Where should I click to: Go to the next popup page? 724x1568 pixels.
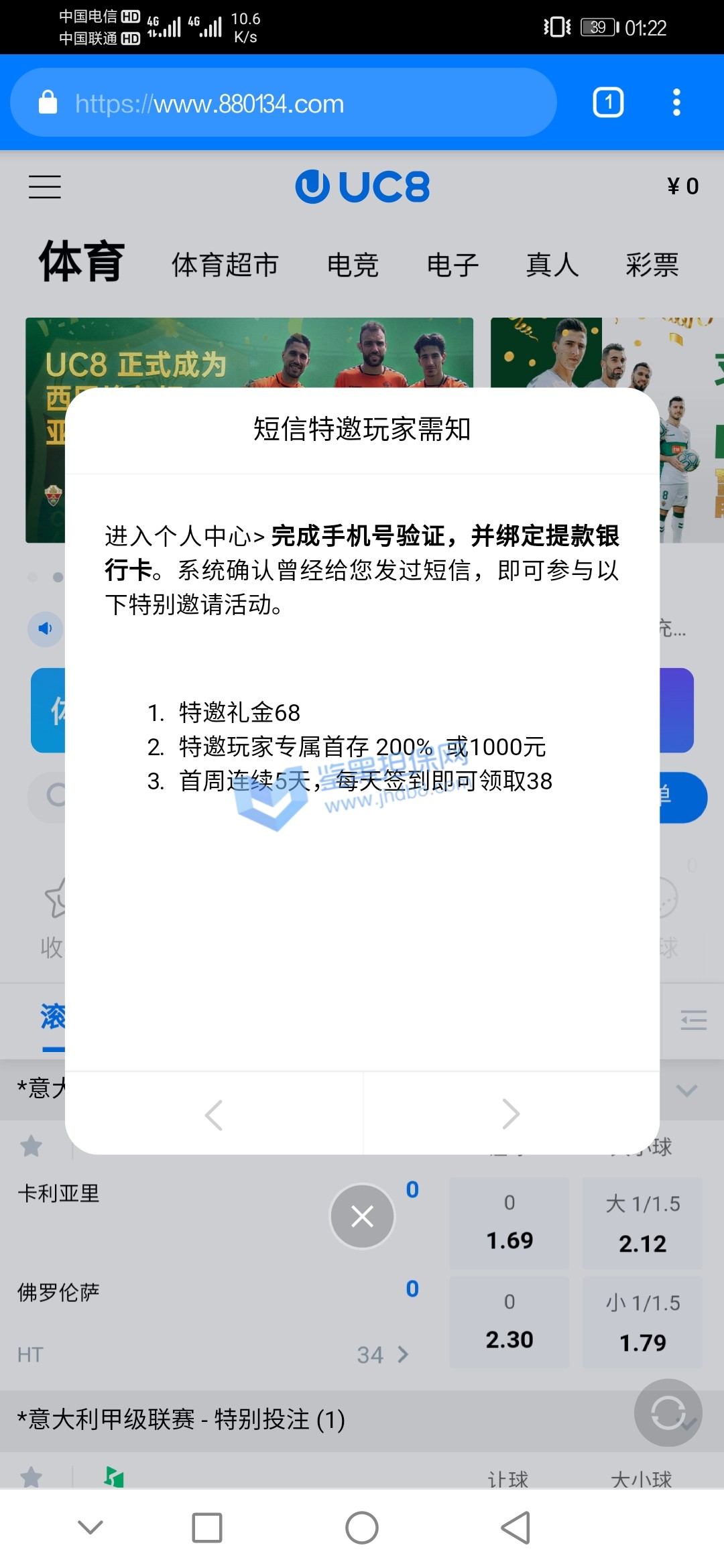click(x=511, y=1114)
